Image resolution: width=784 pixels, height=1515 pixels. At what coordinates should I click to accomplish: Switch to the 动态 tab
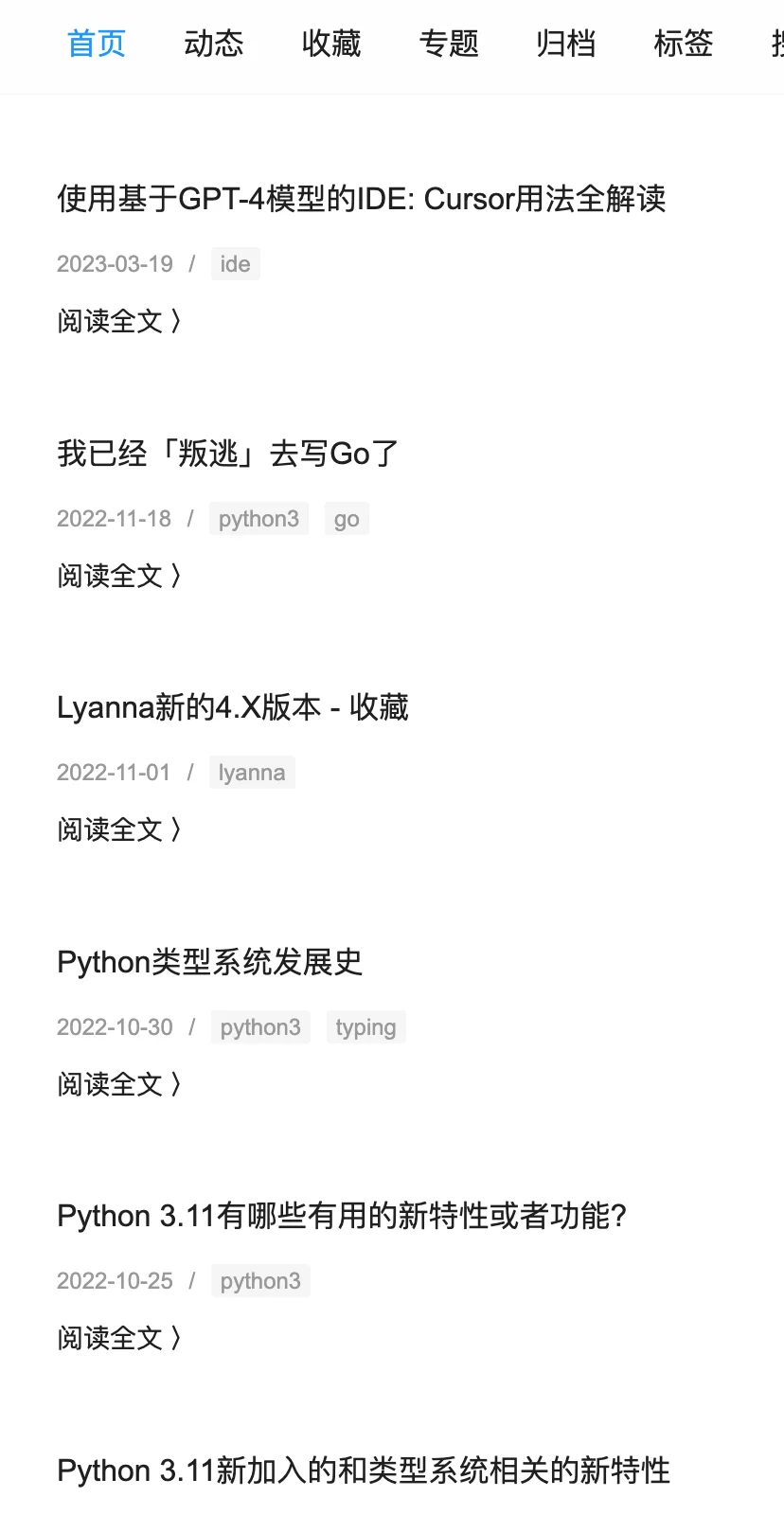(x=214, y=44)
